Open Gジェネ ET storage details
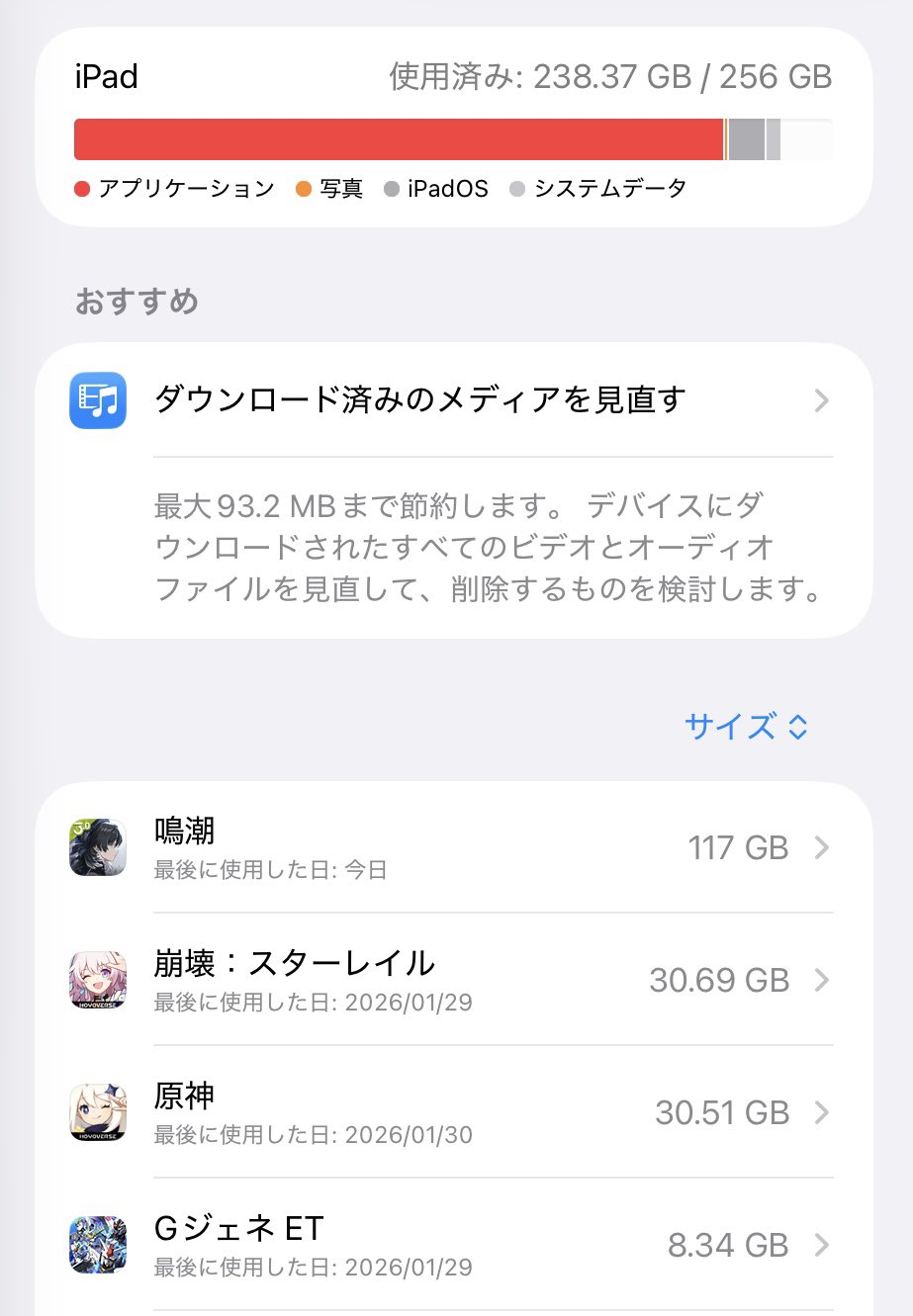The width and height of the screenshot is (913, 1316). click(453, 1245)
